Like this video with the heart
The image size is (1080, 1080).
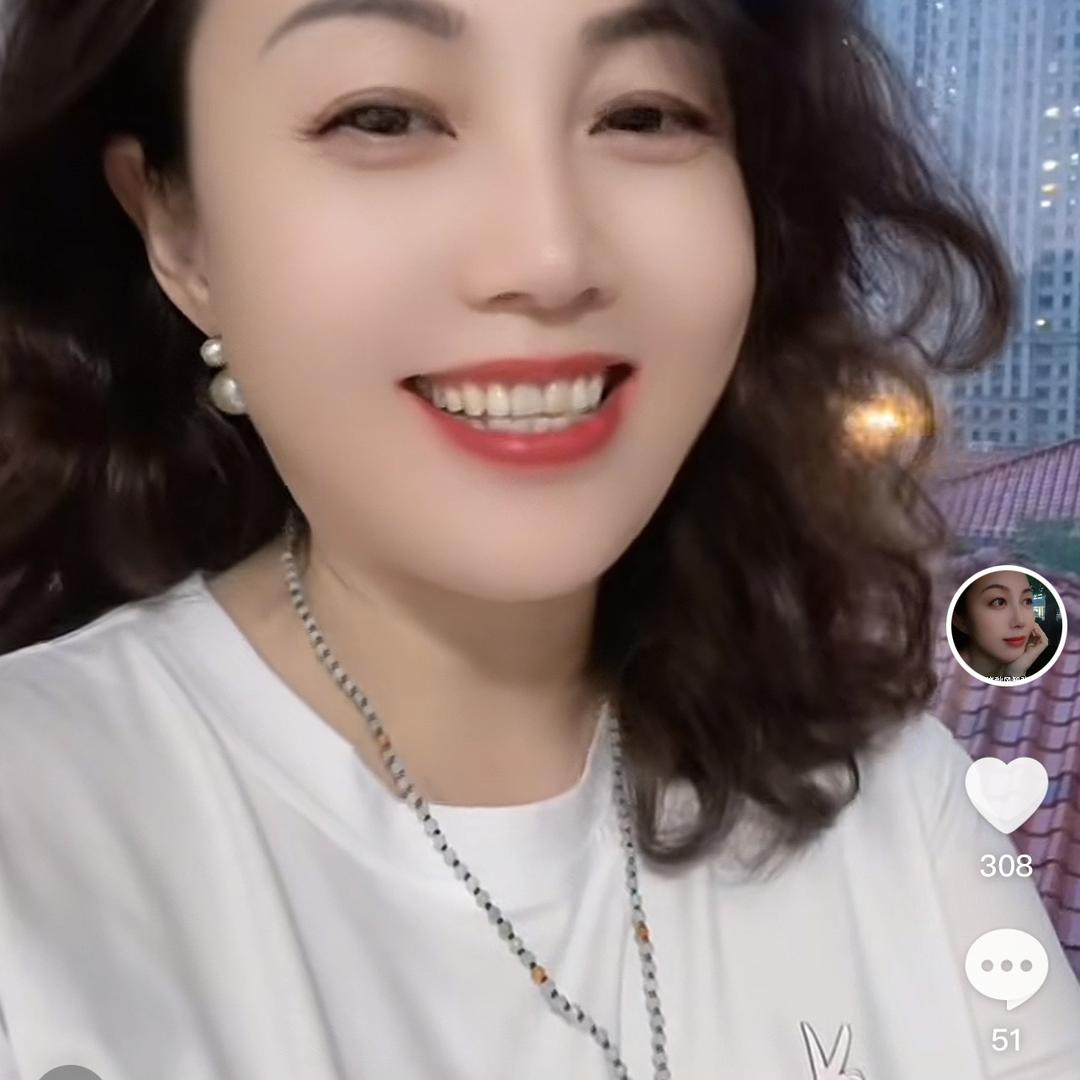point(1006,794)
